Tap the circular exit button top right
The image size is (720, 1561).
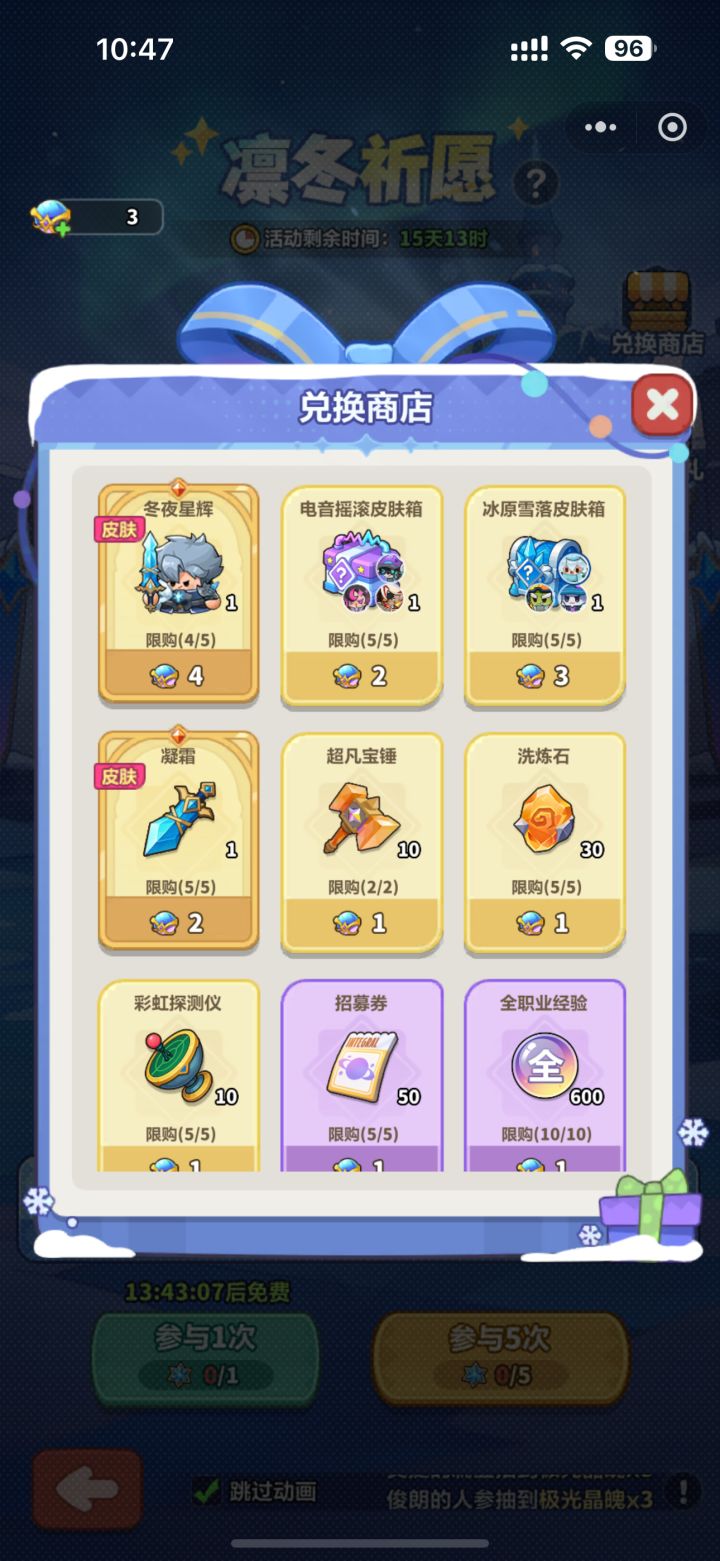click(x=672, y=127)
